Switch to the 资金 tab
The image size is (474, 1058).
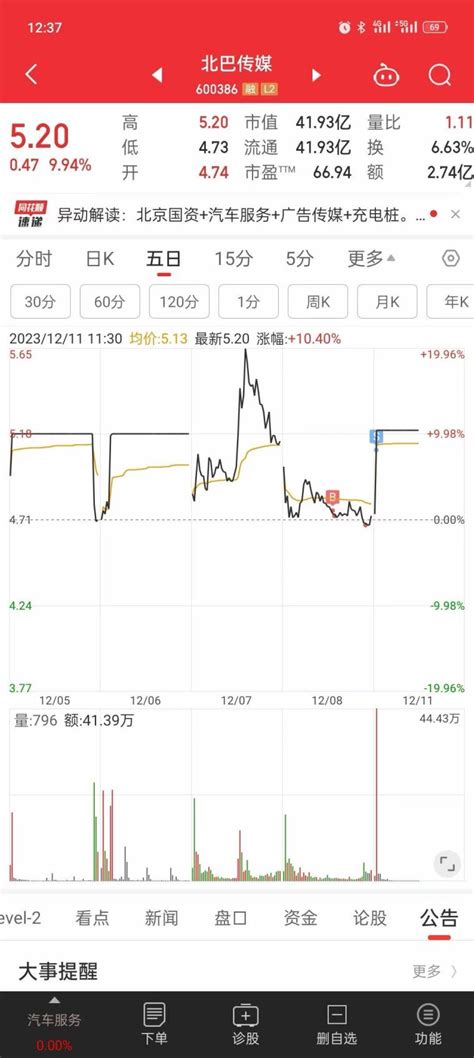(300, 918)
